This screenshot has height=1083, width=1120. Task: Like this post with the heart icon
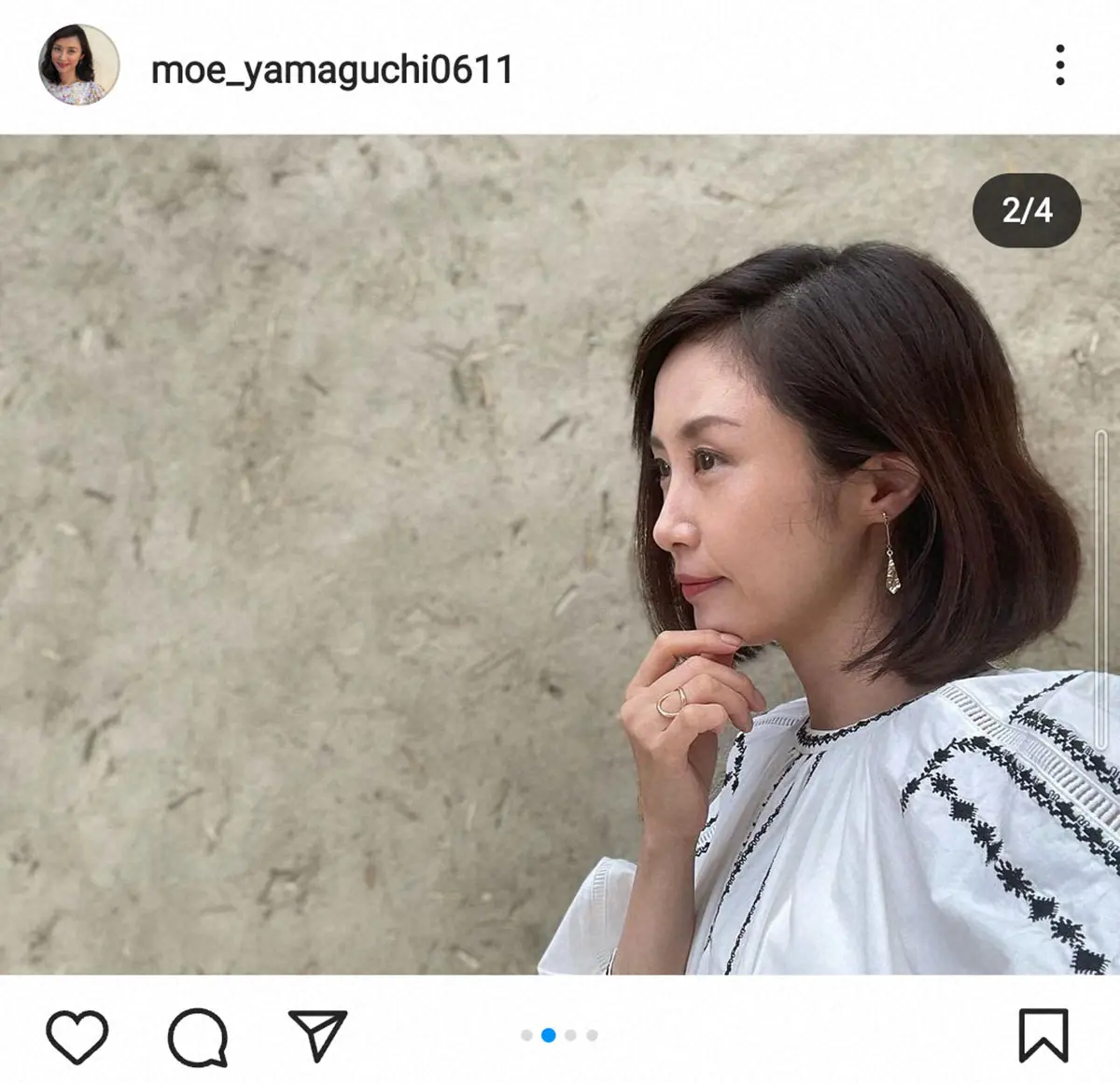pos(77,1035)
